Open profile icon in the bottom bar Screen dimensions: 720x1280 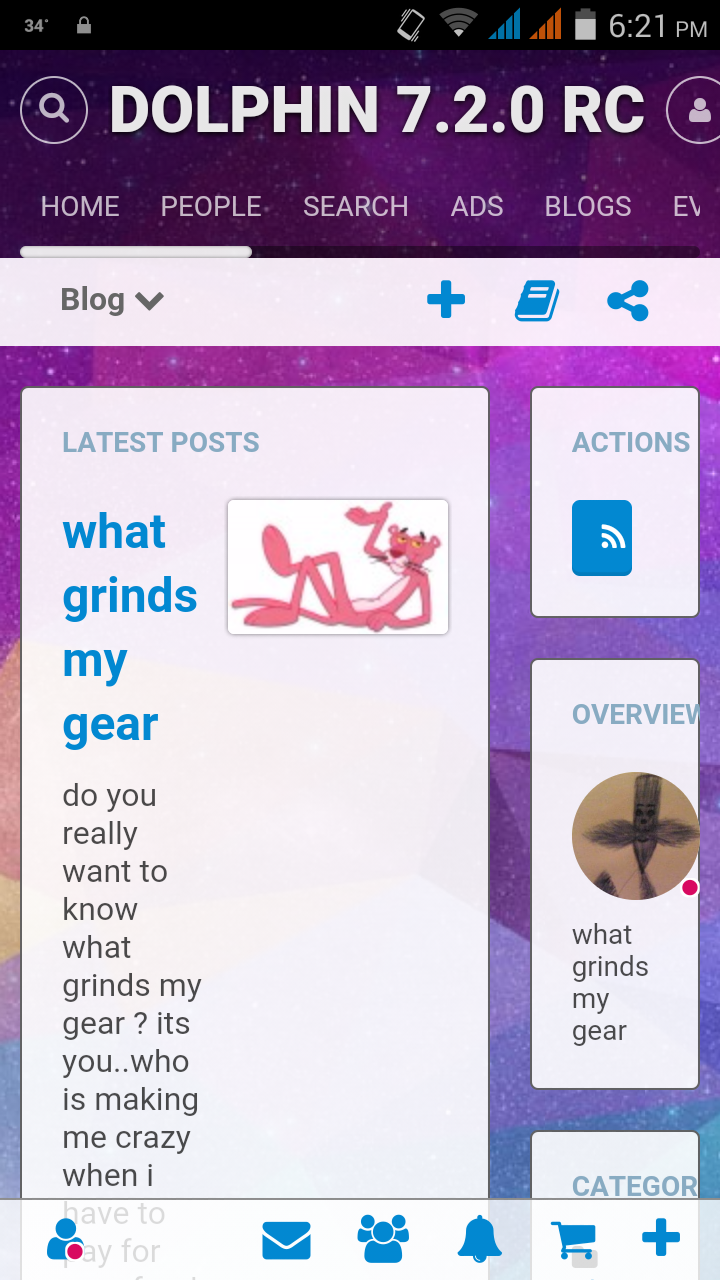(65, 1240)
